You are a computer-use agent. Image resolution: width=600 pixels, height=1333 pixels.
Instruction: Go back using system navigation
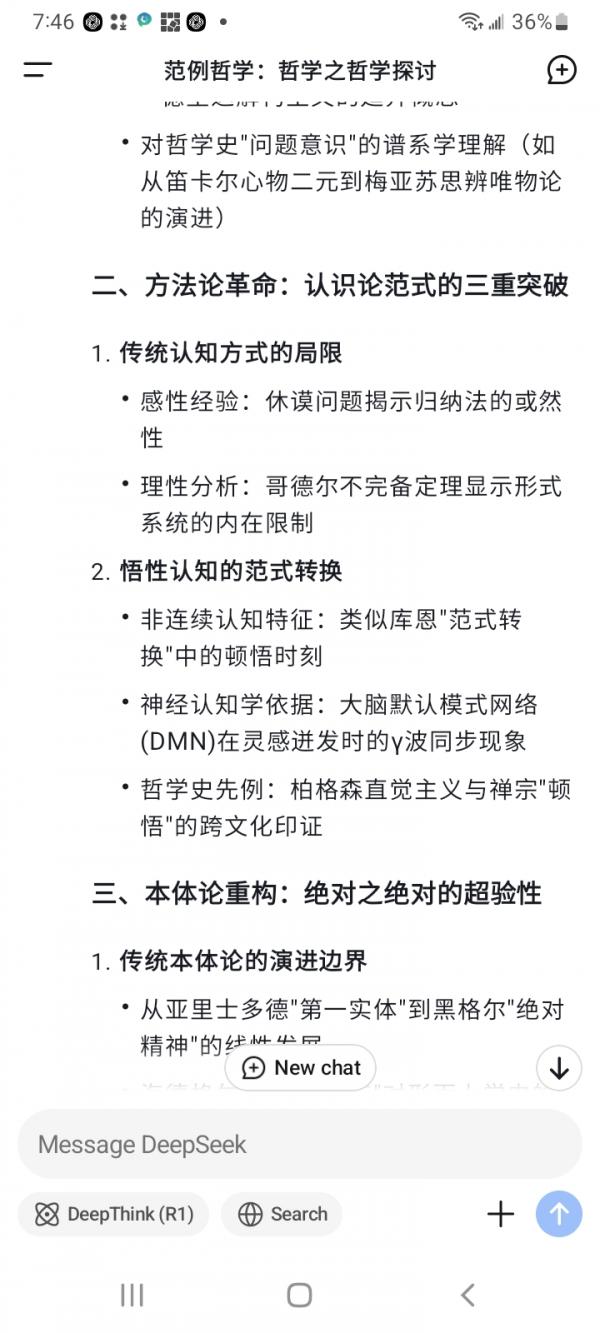tap(467, 1295)
